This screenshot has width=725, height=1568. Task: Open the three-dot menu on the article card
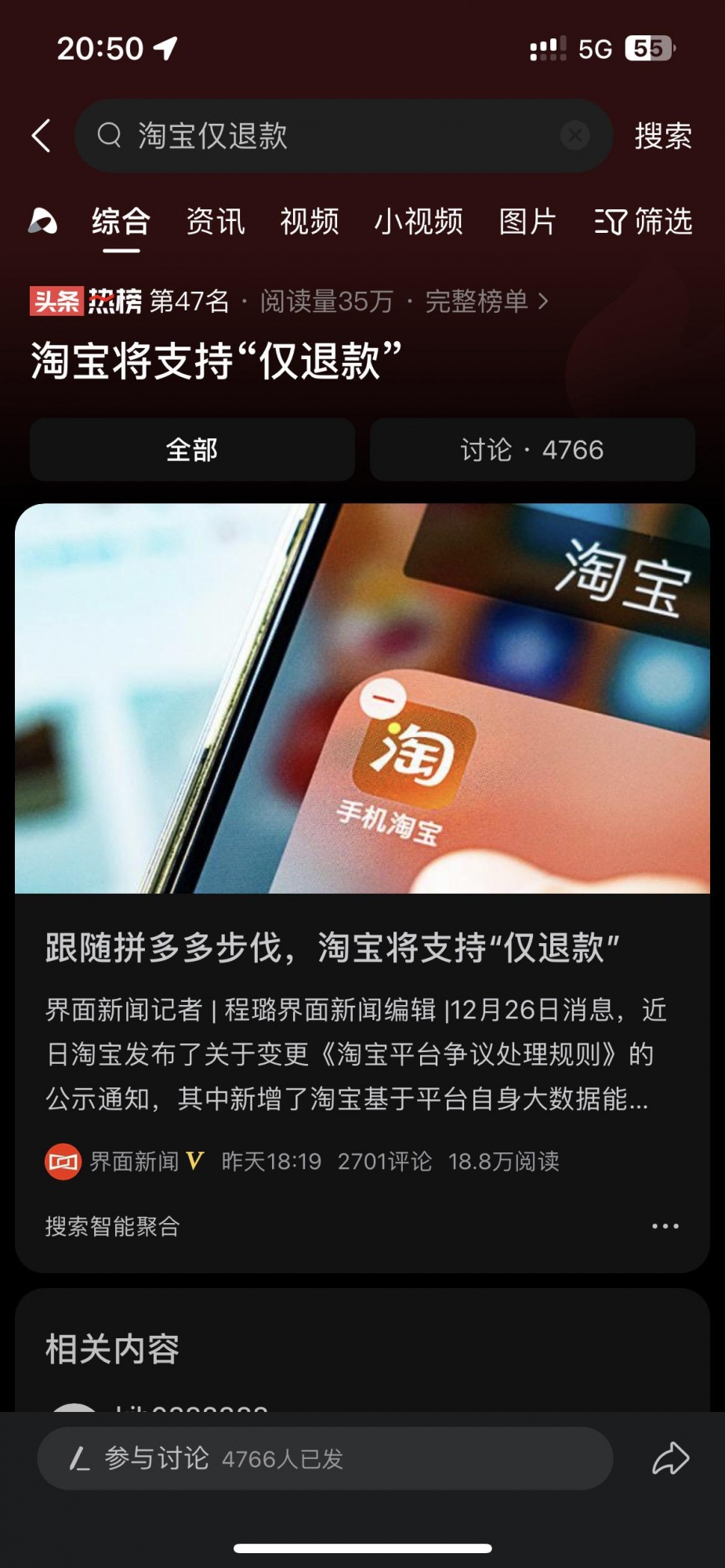pyautogui.click(x=665, y=1226)
